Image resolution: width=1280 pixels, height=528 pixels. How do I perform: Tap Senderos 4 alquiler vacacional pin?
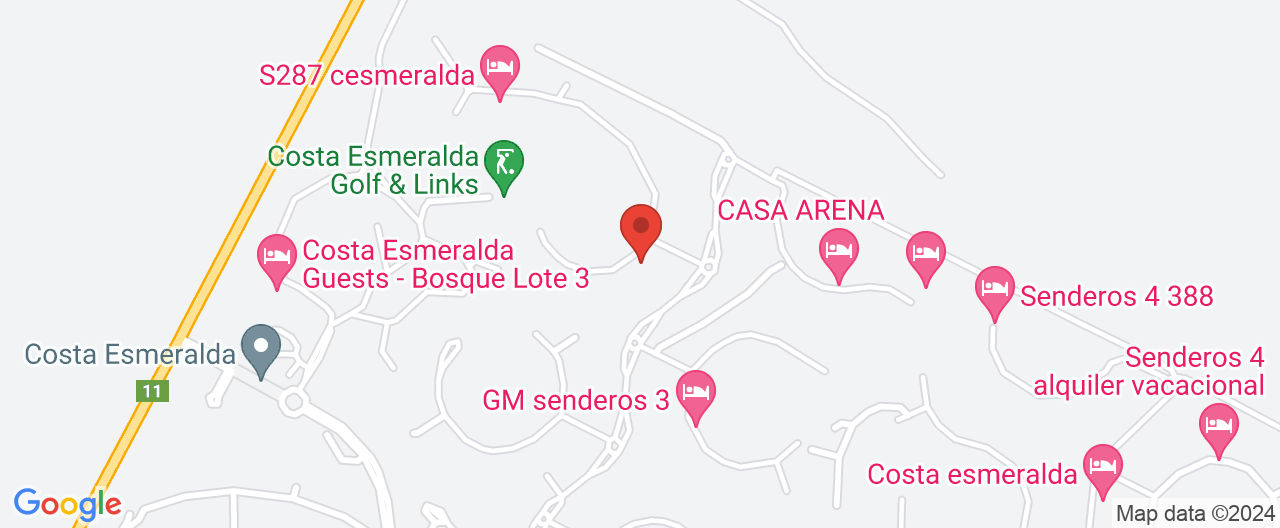(x=1218, y=426)
